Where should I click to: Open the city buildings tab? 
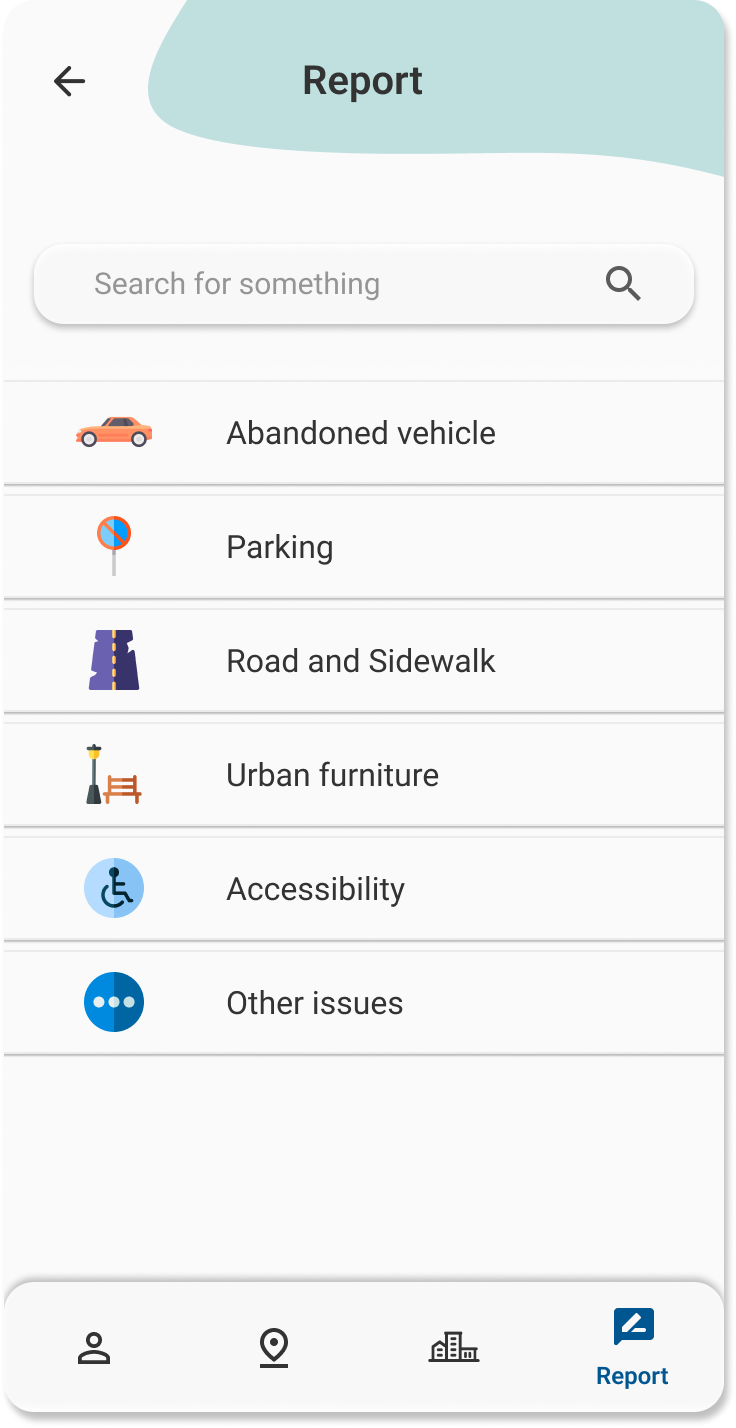click(454, 1348)
